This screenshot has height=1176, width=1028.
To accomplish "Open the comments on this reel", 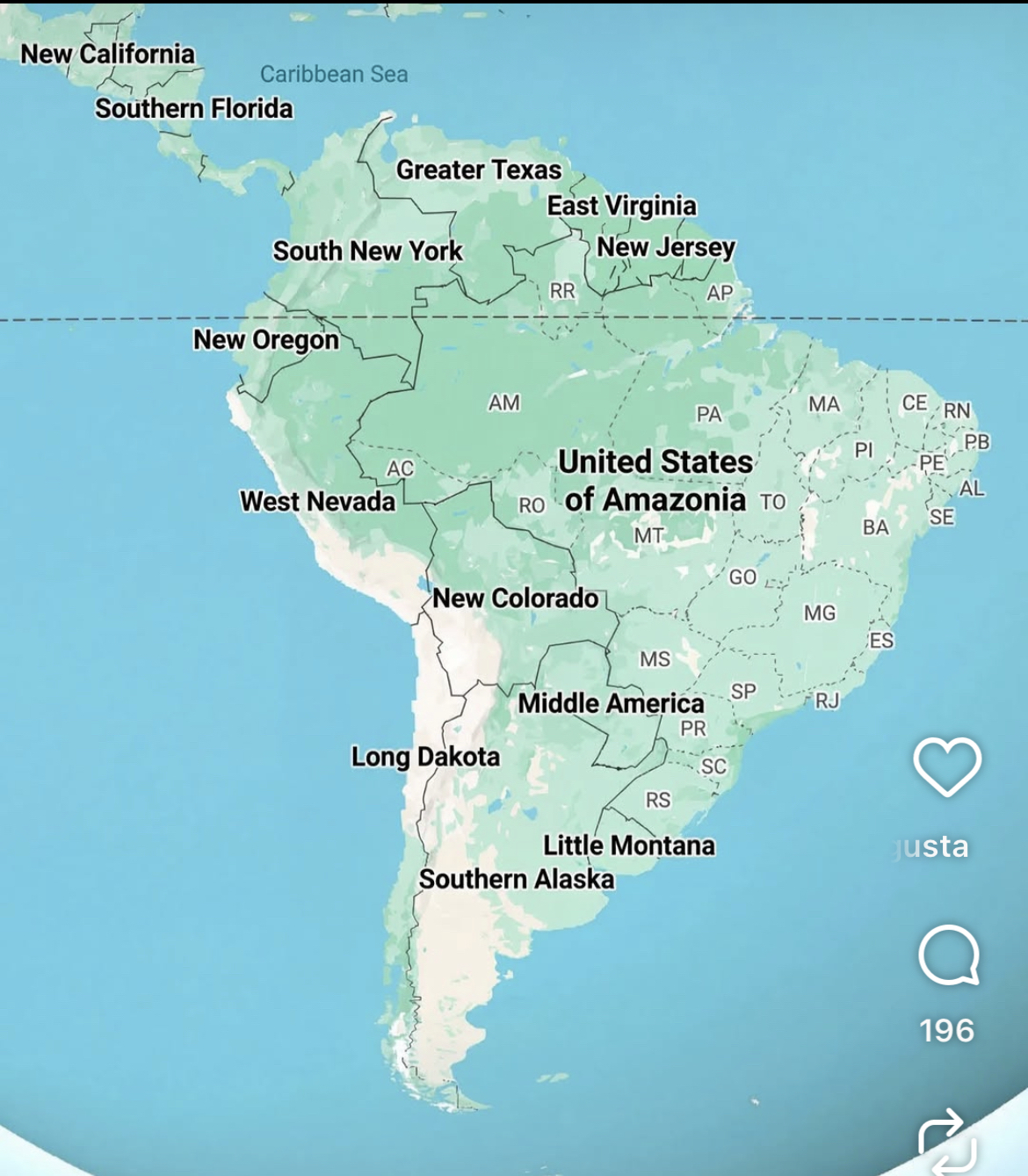I will tap(948, 956).
